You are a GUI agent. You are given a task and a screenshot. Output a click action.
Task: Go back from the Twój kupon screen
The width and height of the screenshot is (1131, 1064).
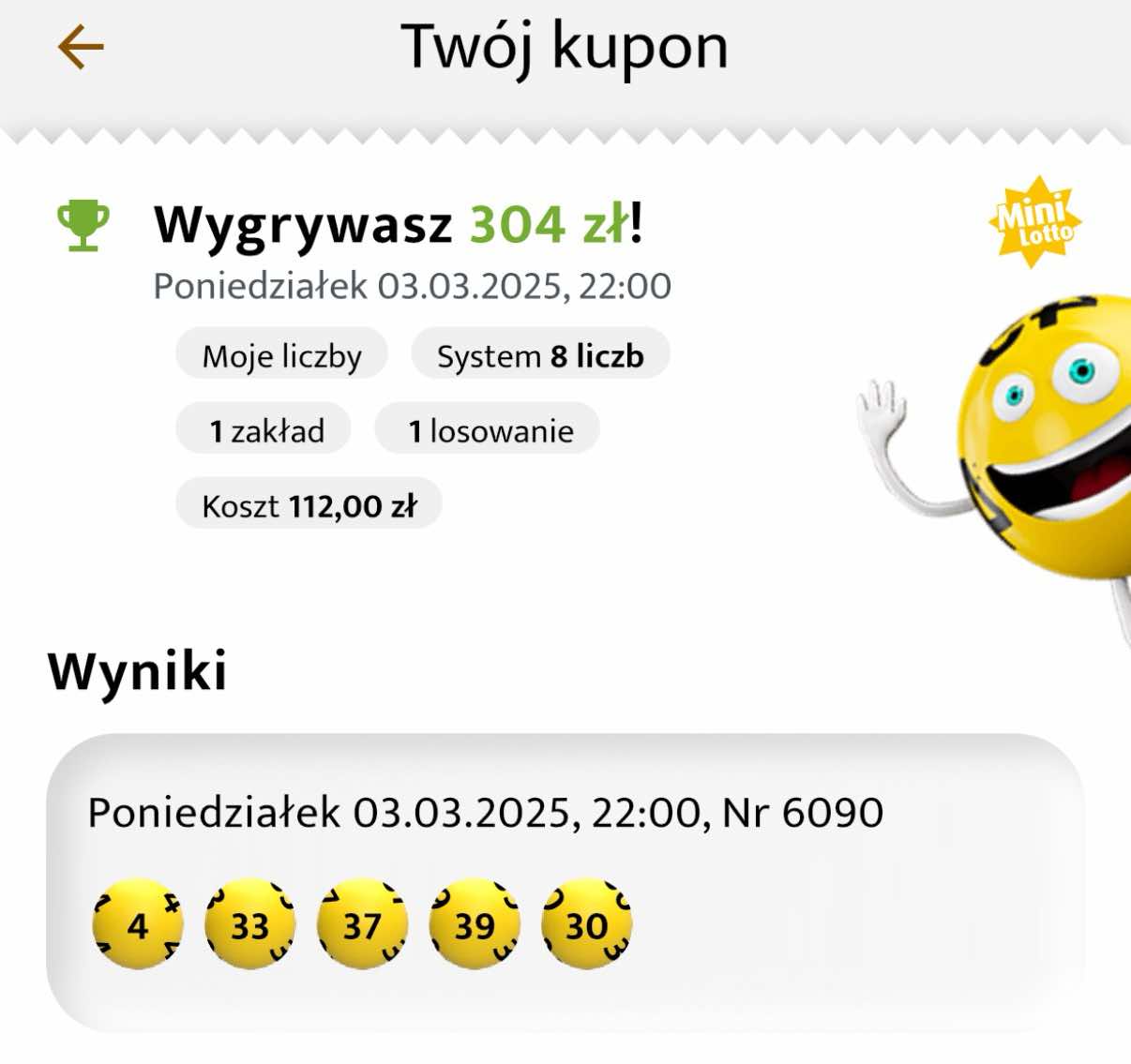[x=81, y=47]
